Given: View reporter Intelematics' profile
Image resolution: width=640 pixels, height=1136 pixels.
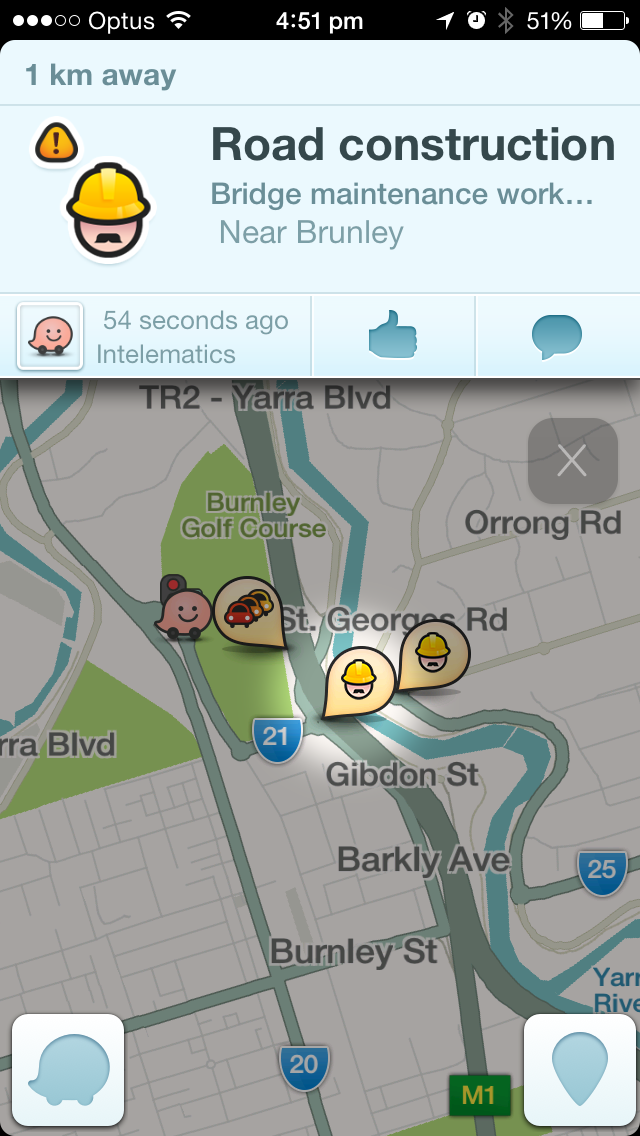Looking at the screenshot, I should coord(50,336).
